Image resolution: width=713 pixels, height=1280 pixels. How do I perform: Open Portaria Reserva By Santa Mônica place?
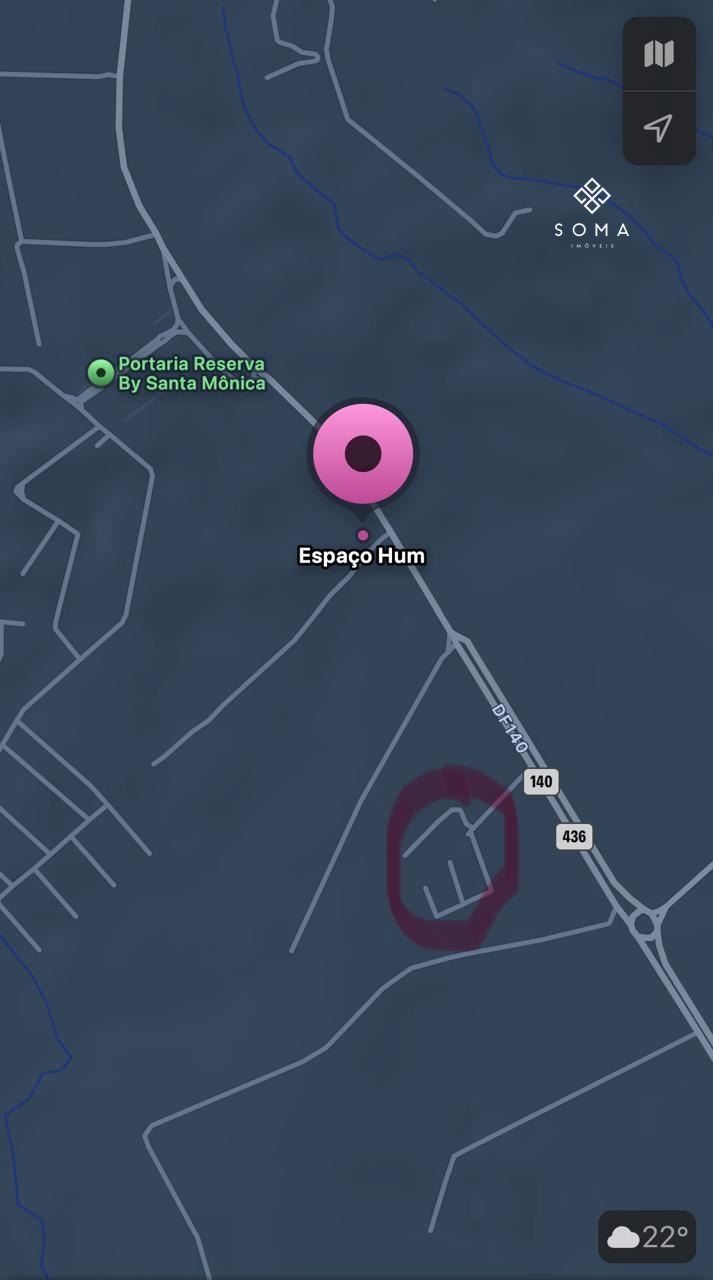click(101, 373)
